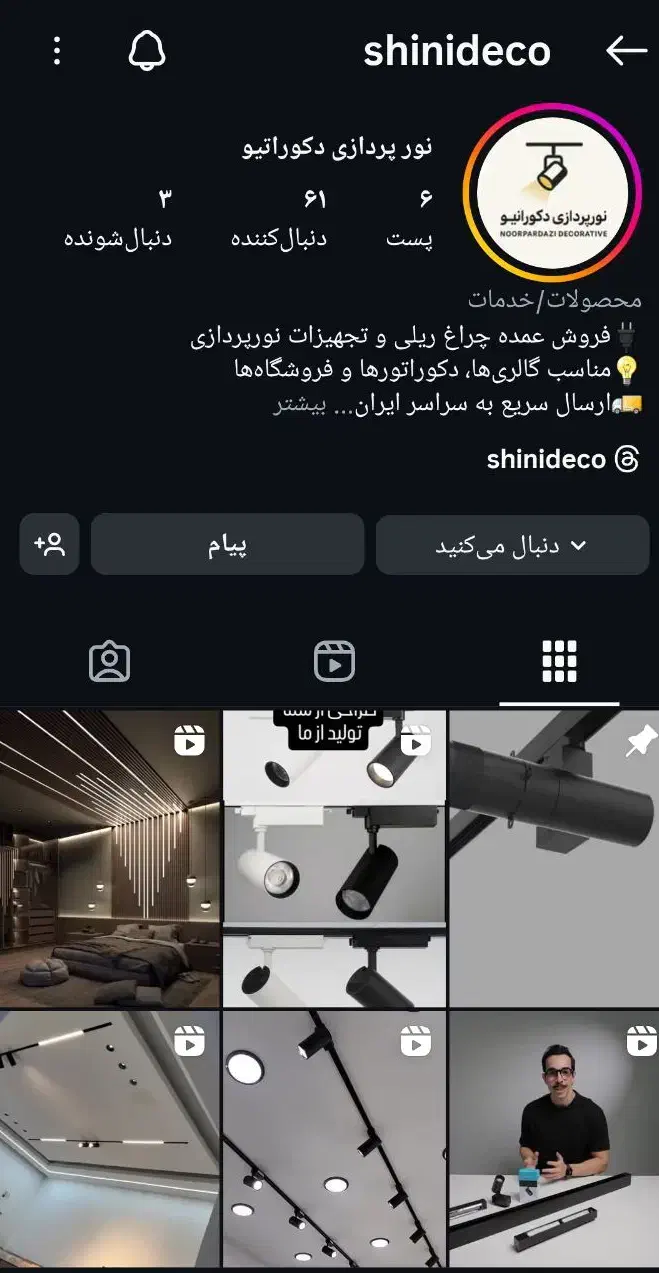
Task: Open the notifications bell for shinideco
Action: (147, 51)
